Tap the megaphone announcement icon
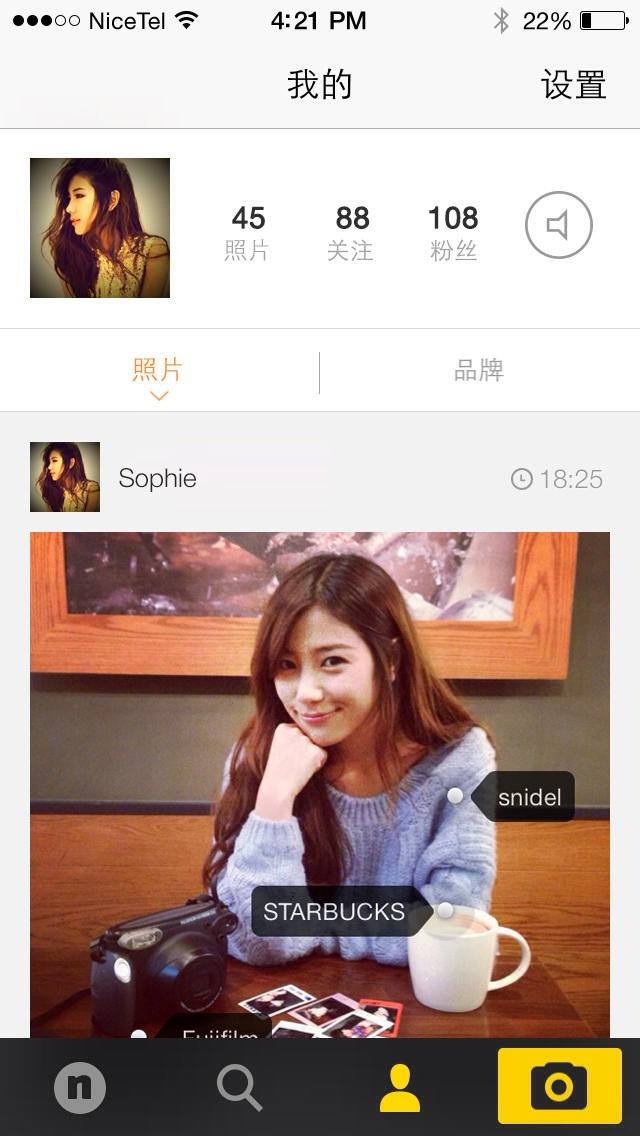 coord(558,226)
